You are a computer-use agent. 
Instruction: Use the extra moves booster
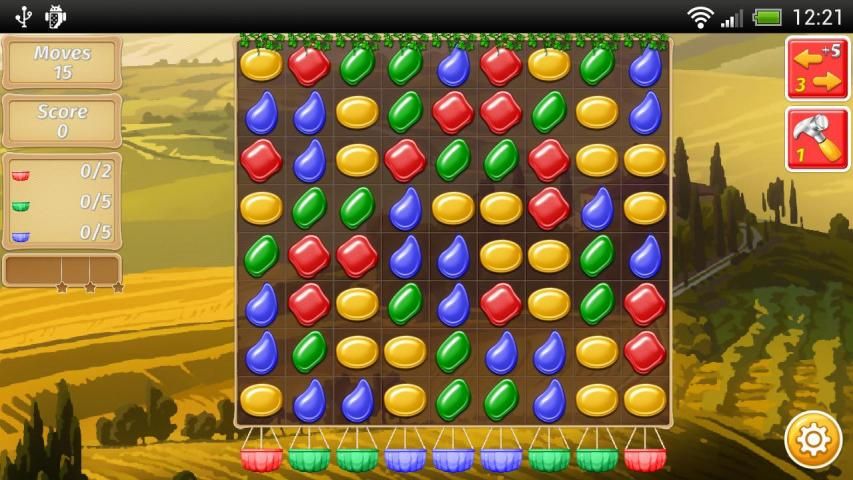coord(817,68)
